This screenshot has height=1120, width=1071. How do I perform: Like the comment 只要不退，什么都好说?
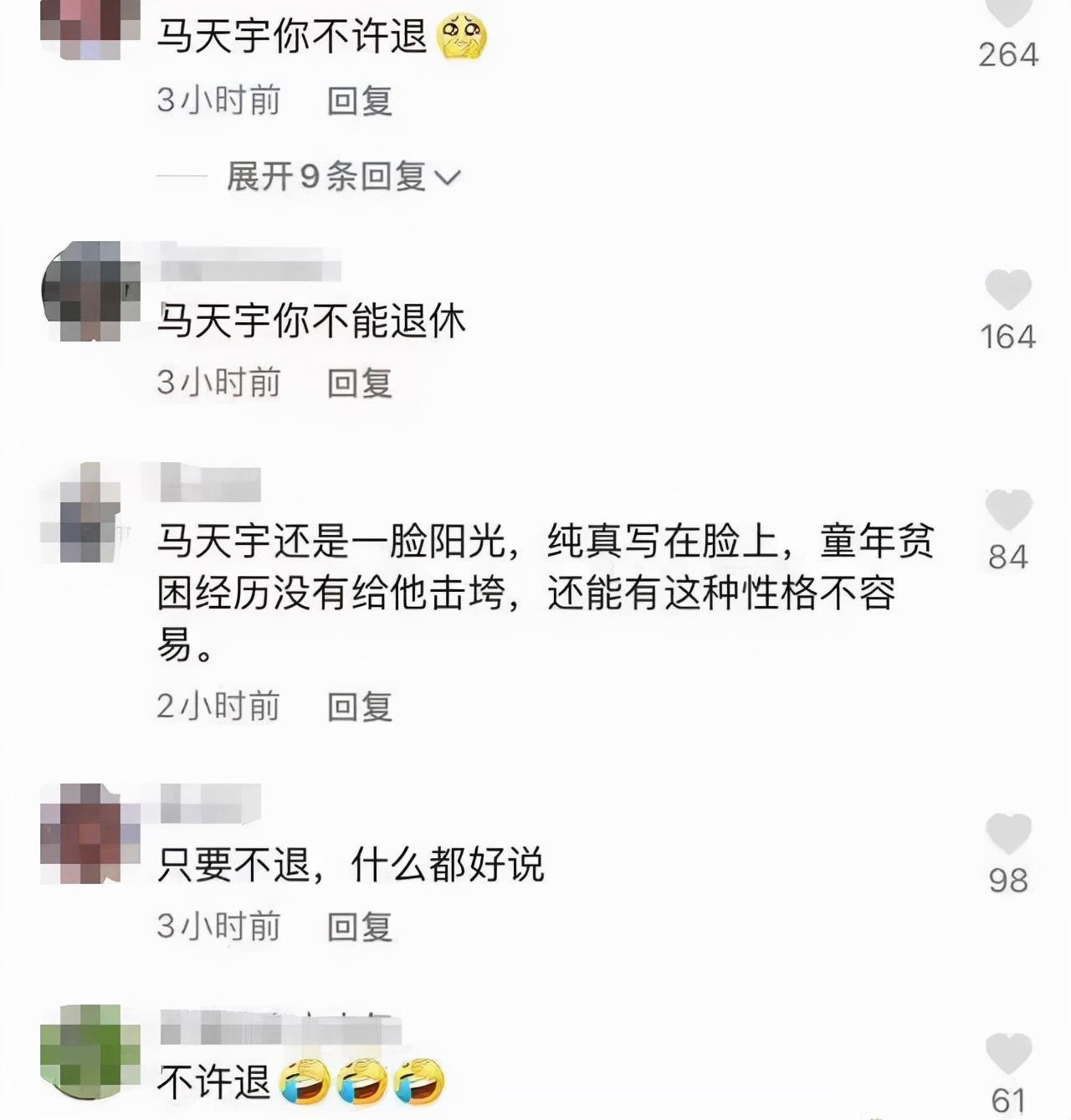pos(1007,833)
